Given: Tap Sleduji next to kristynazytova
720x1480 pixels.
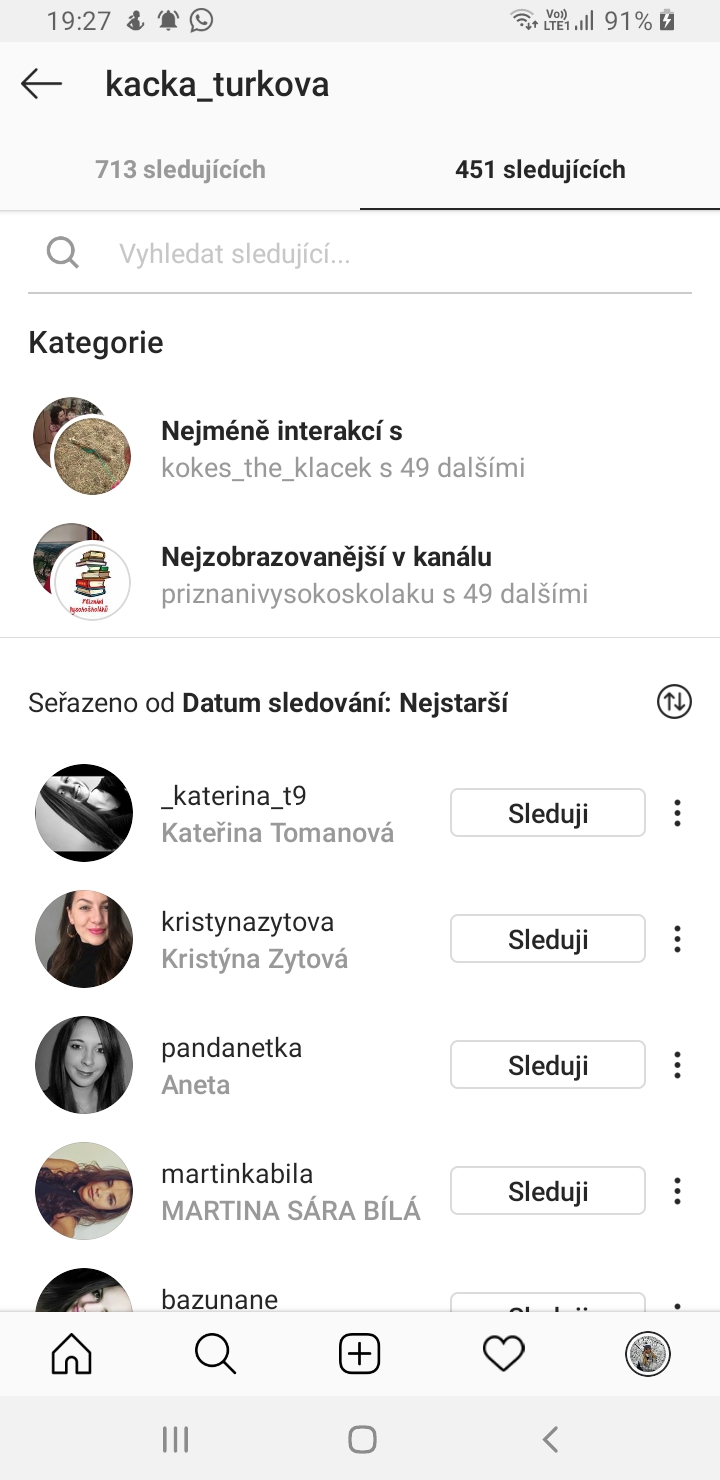Looking at the screenshot, I should click(x=547, y=939).
